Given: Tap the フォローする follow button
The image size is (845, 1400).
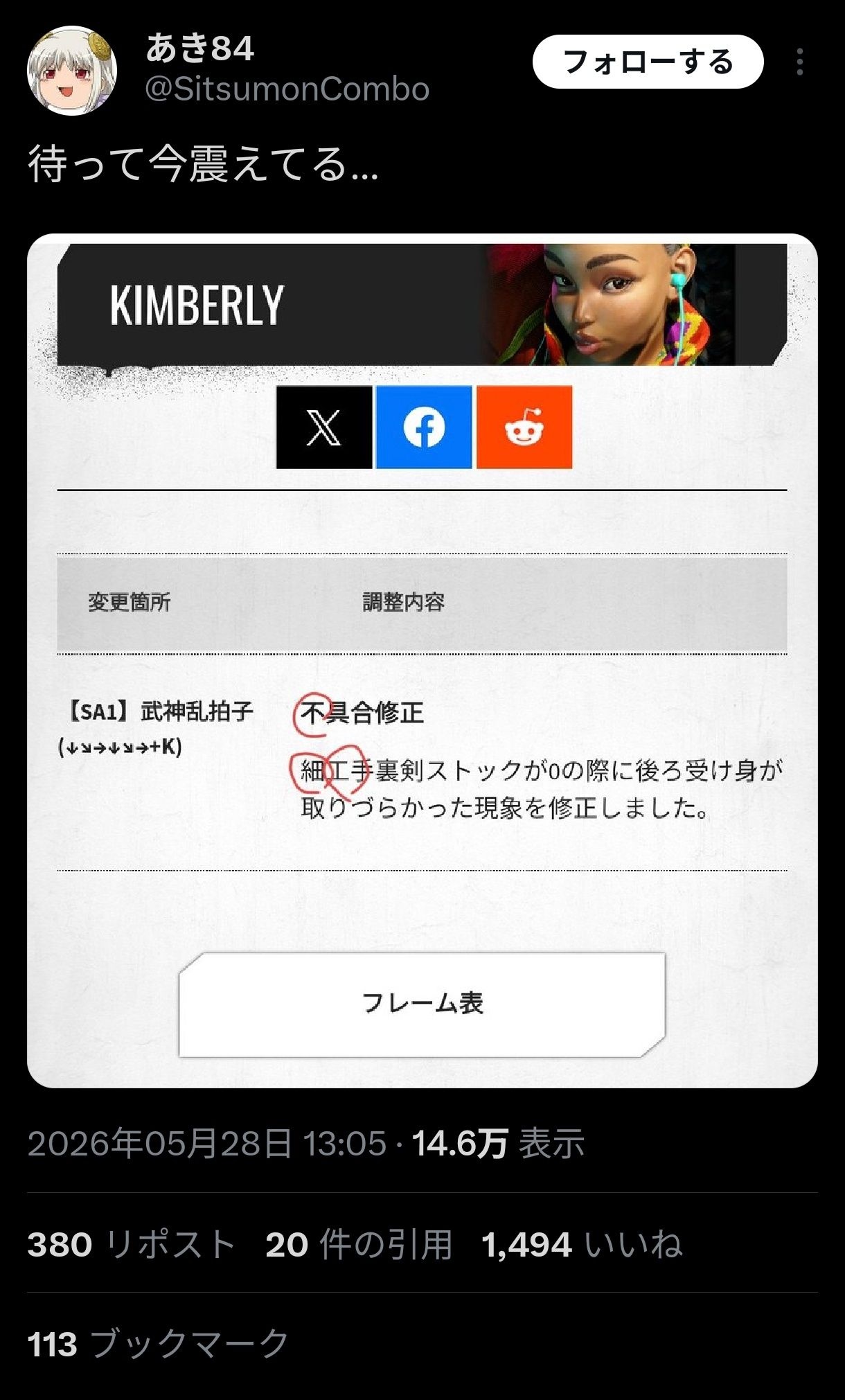Looking at the screenshot, I should coord(648,62).
